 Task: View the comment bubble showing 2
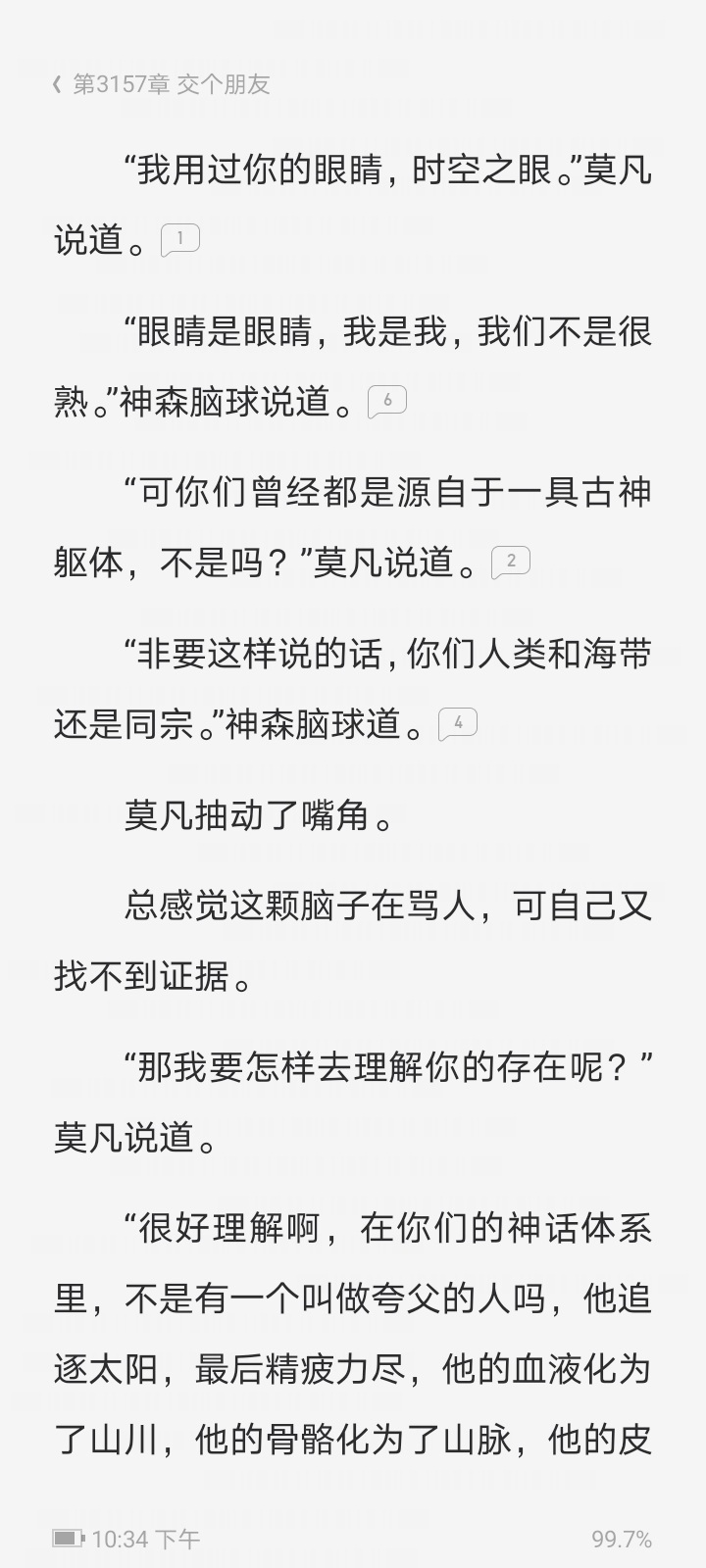coord(511,563)
